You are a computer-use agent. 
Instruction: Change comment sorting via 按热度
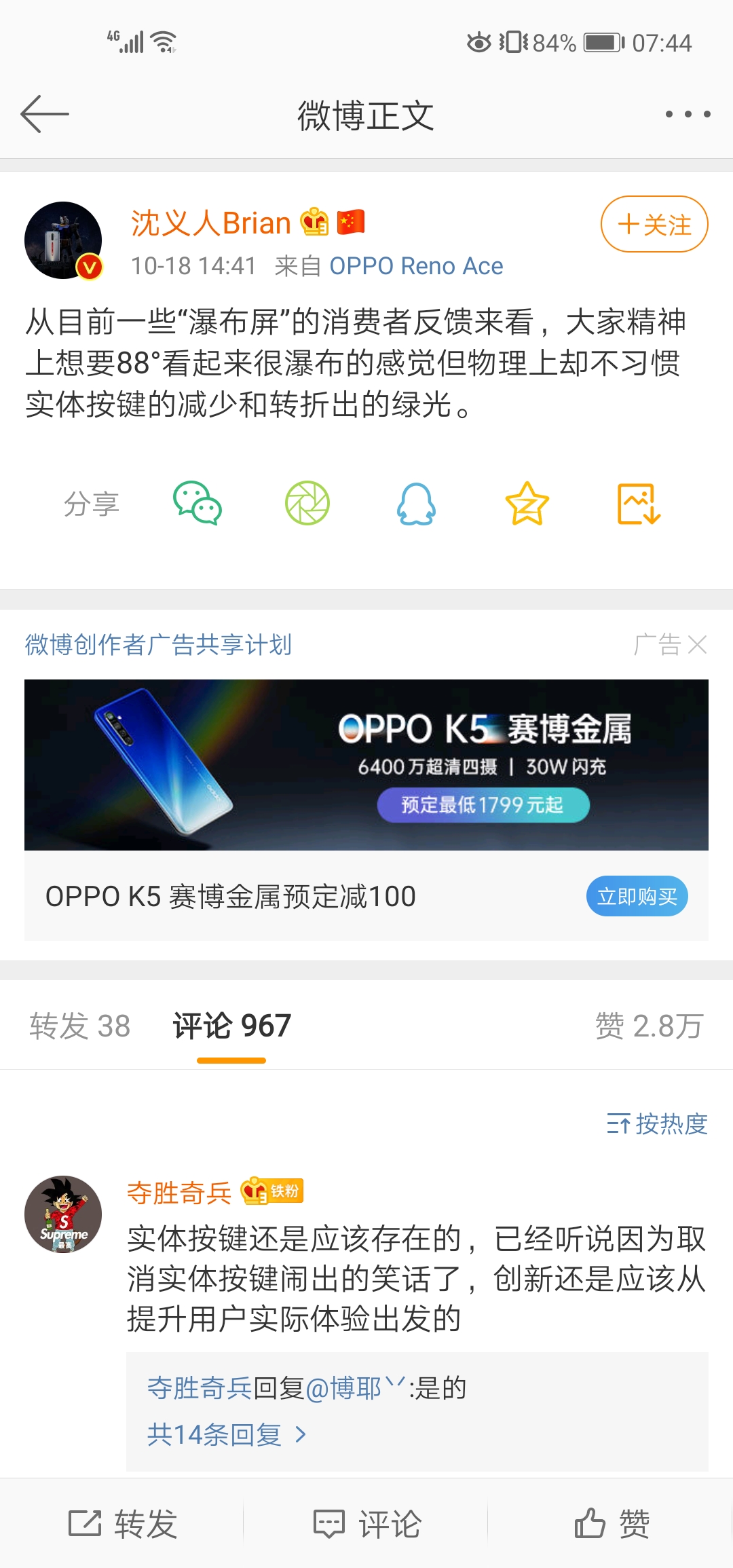tap(657, 1124)
